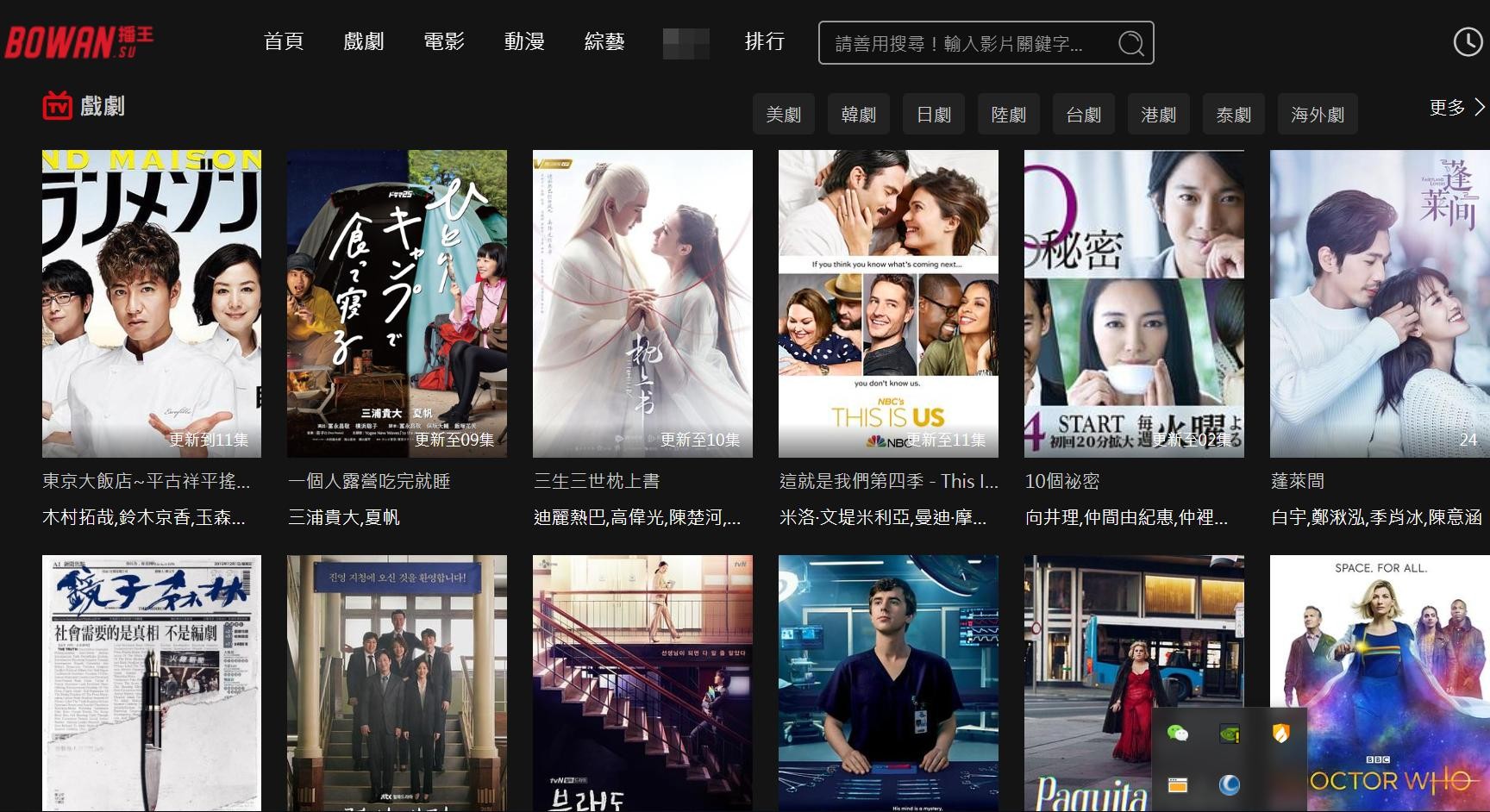Open the watch history clock icon
The image size is (1490, 812).
1468,41
